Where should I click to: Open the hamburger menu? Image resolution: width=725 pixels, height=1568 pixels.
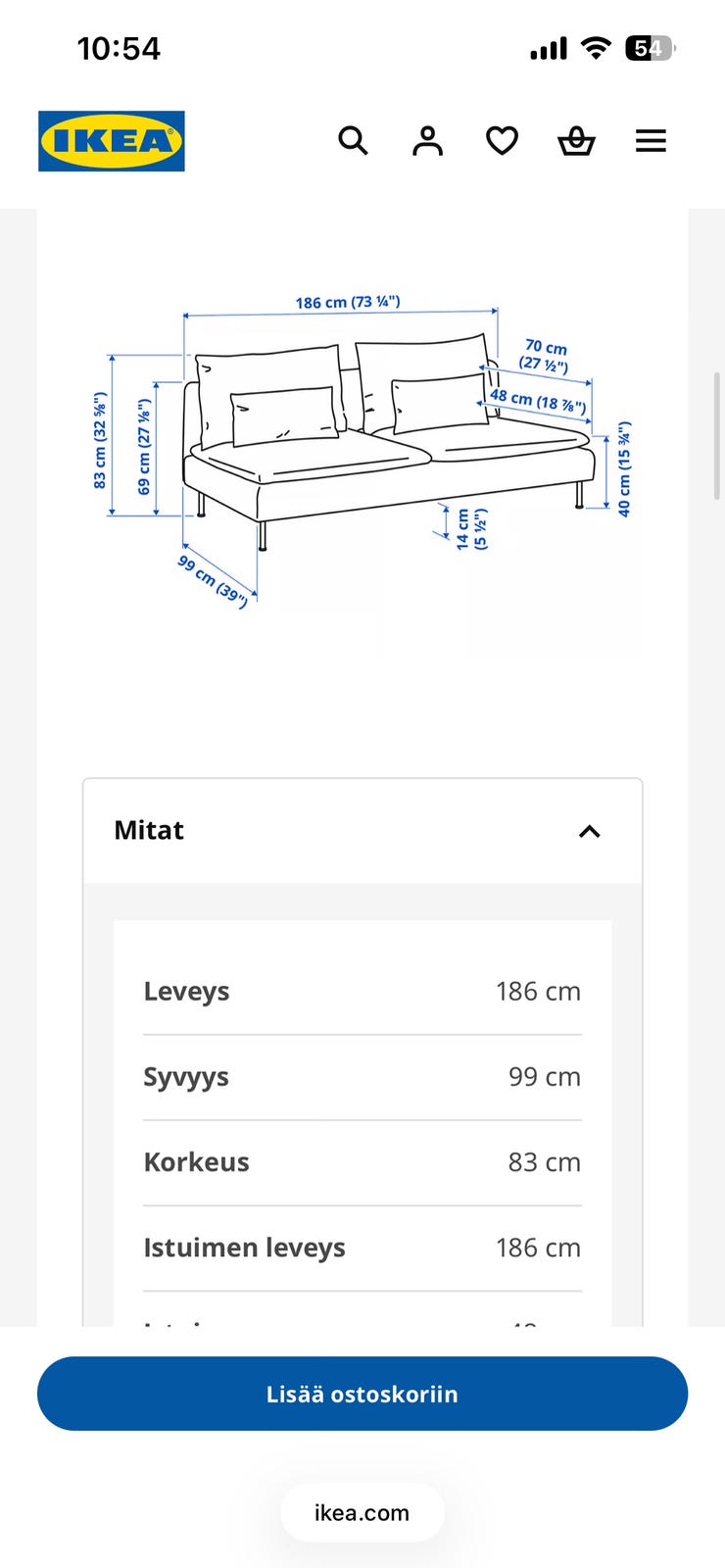(651, 141)
